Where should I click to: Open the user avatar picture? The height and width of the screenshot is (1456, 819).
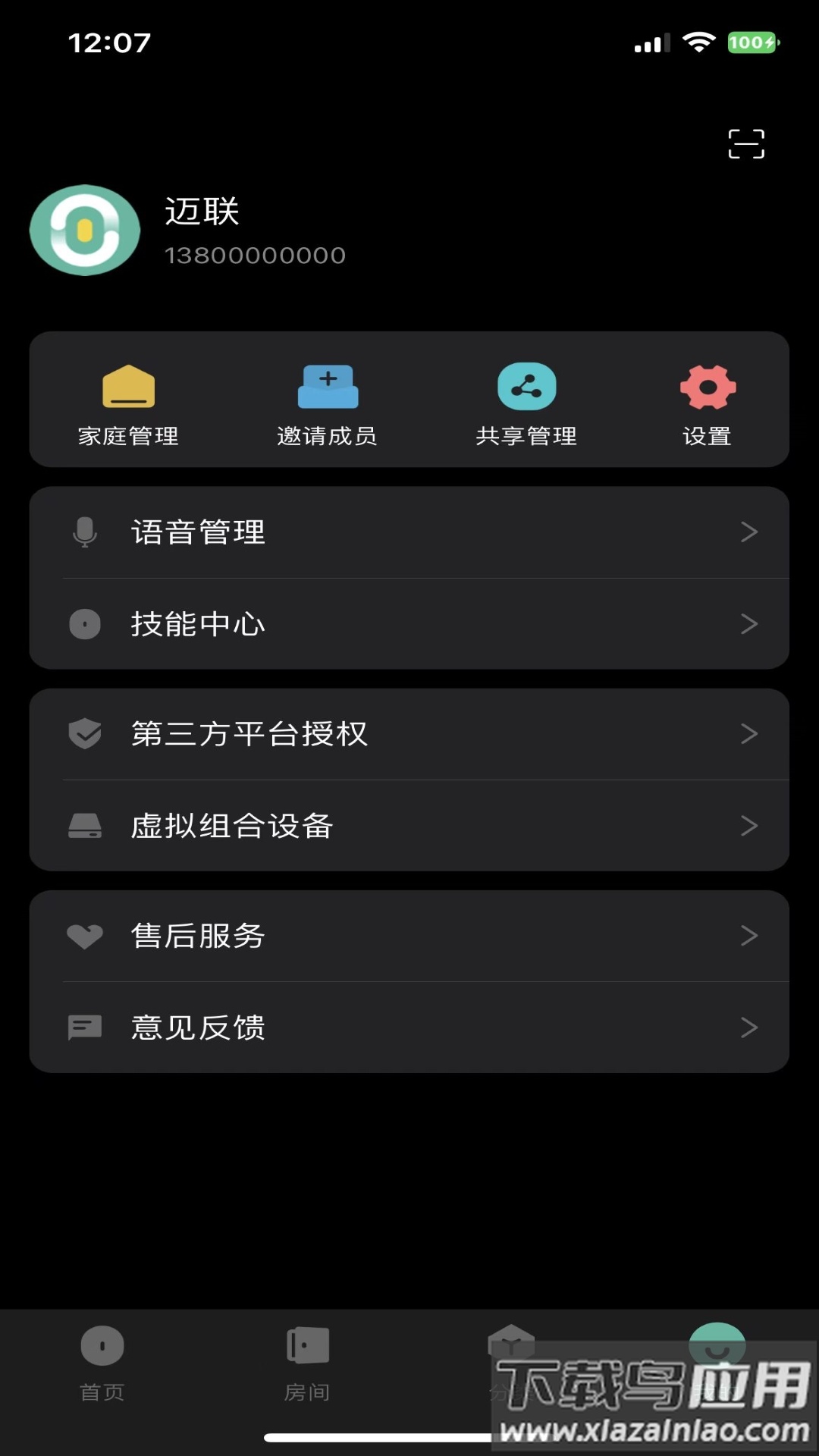(x=85, y=230)
